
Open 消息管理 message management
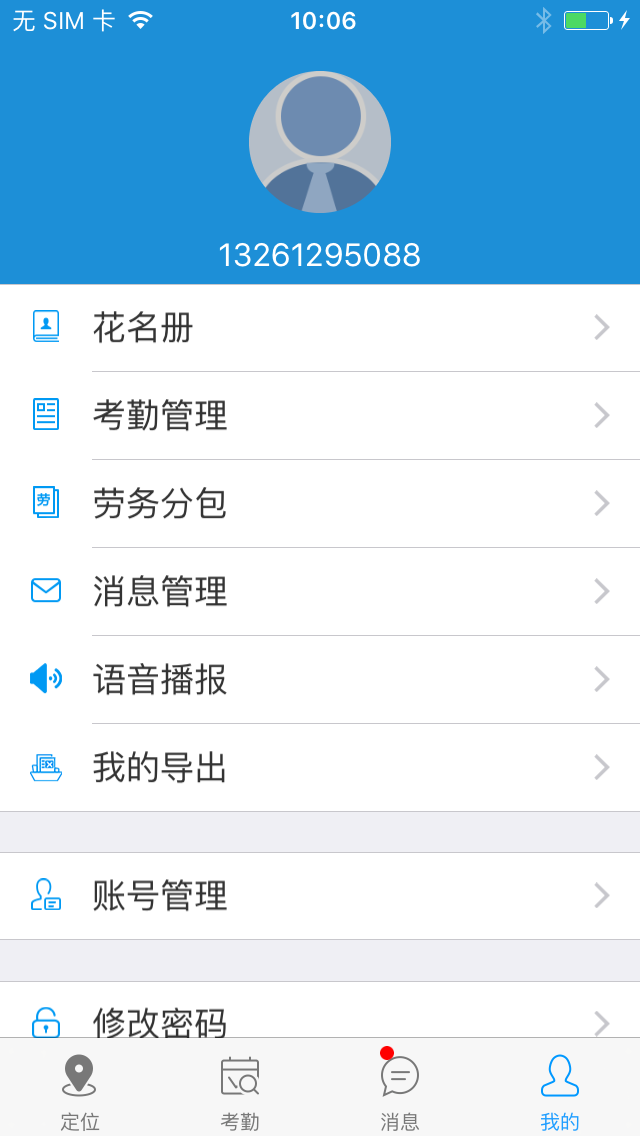coord(320,591)
